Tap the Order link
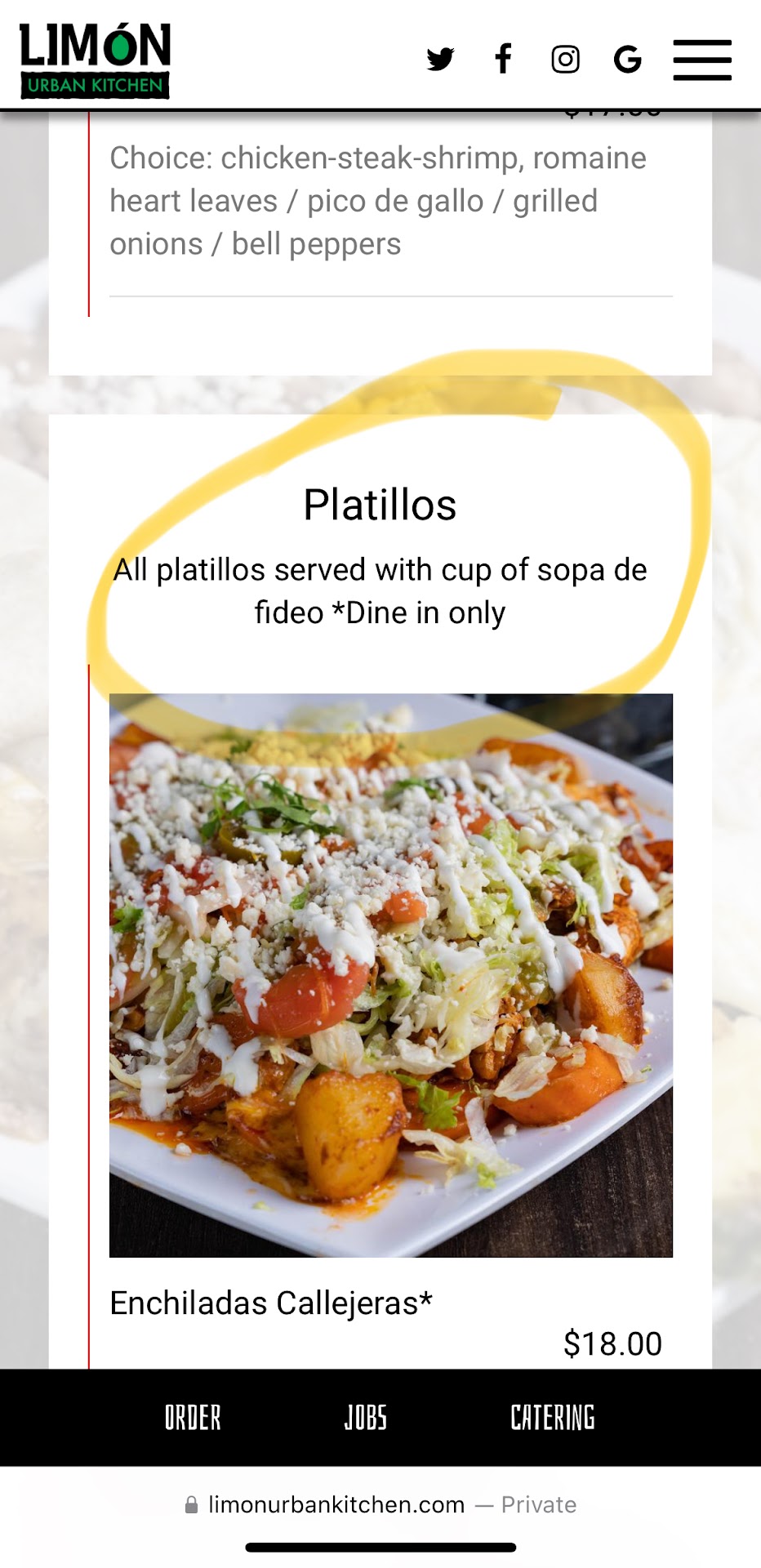The height and width of the screenshot is (1568, 761). [193, 1417]
